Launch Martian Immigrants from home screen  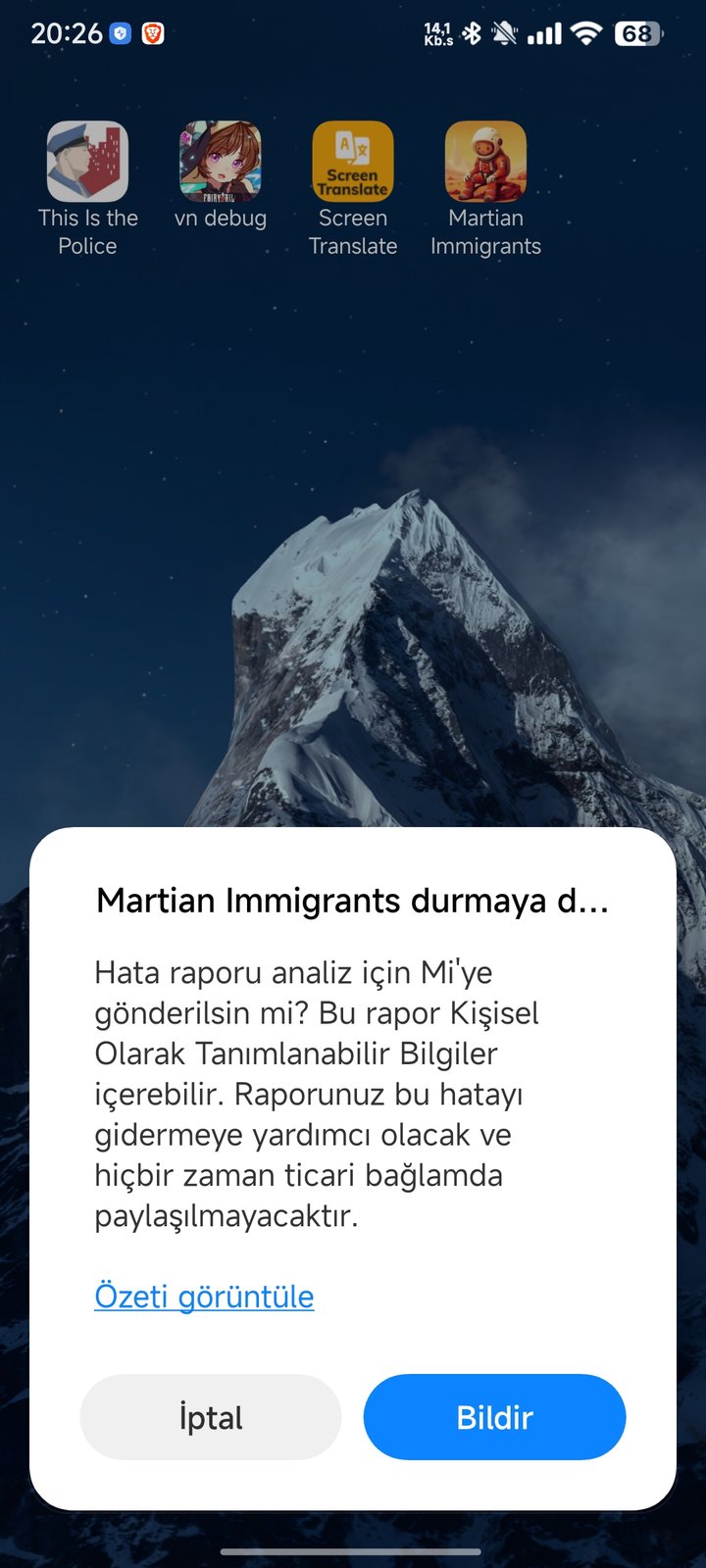[485, 162]
